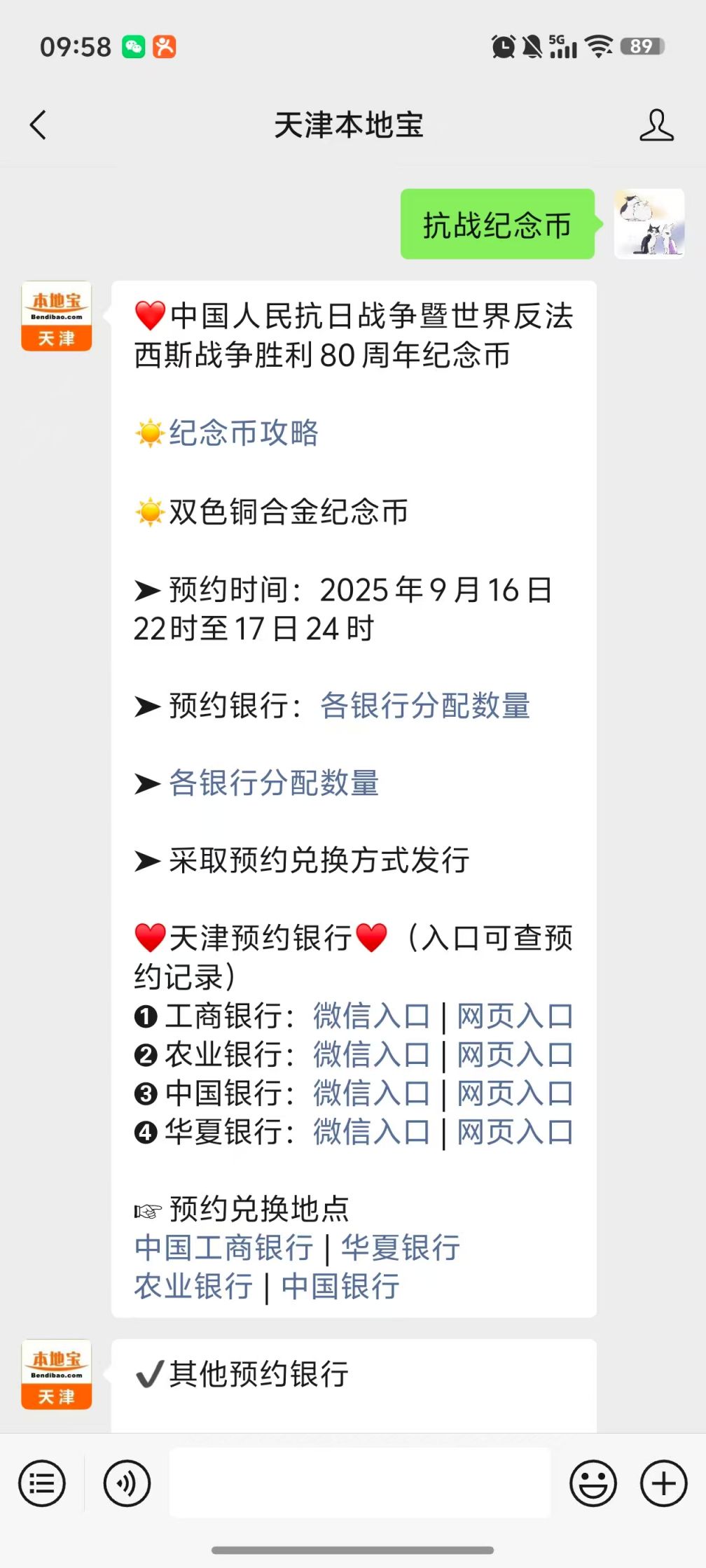
Task: Open 农业银行 微信入口 link
Action: click(371, 1055)
